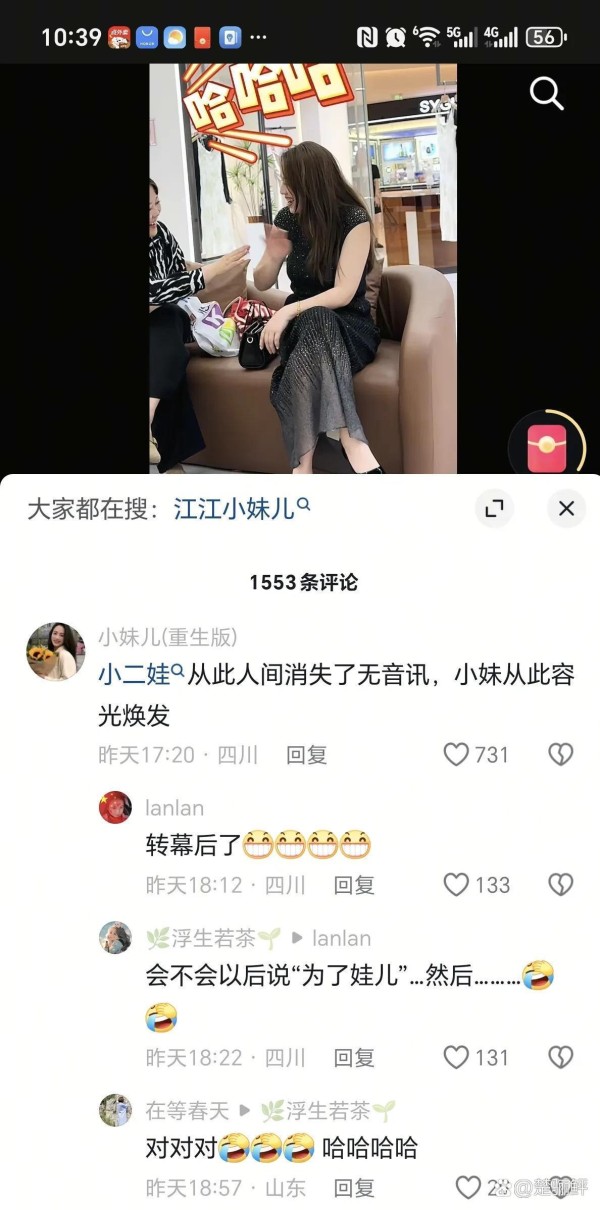
Task: Reply to 浮生若茶's comment
Action: pyautogui.click(x=354, y=1057)
